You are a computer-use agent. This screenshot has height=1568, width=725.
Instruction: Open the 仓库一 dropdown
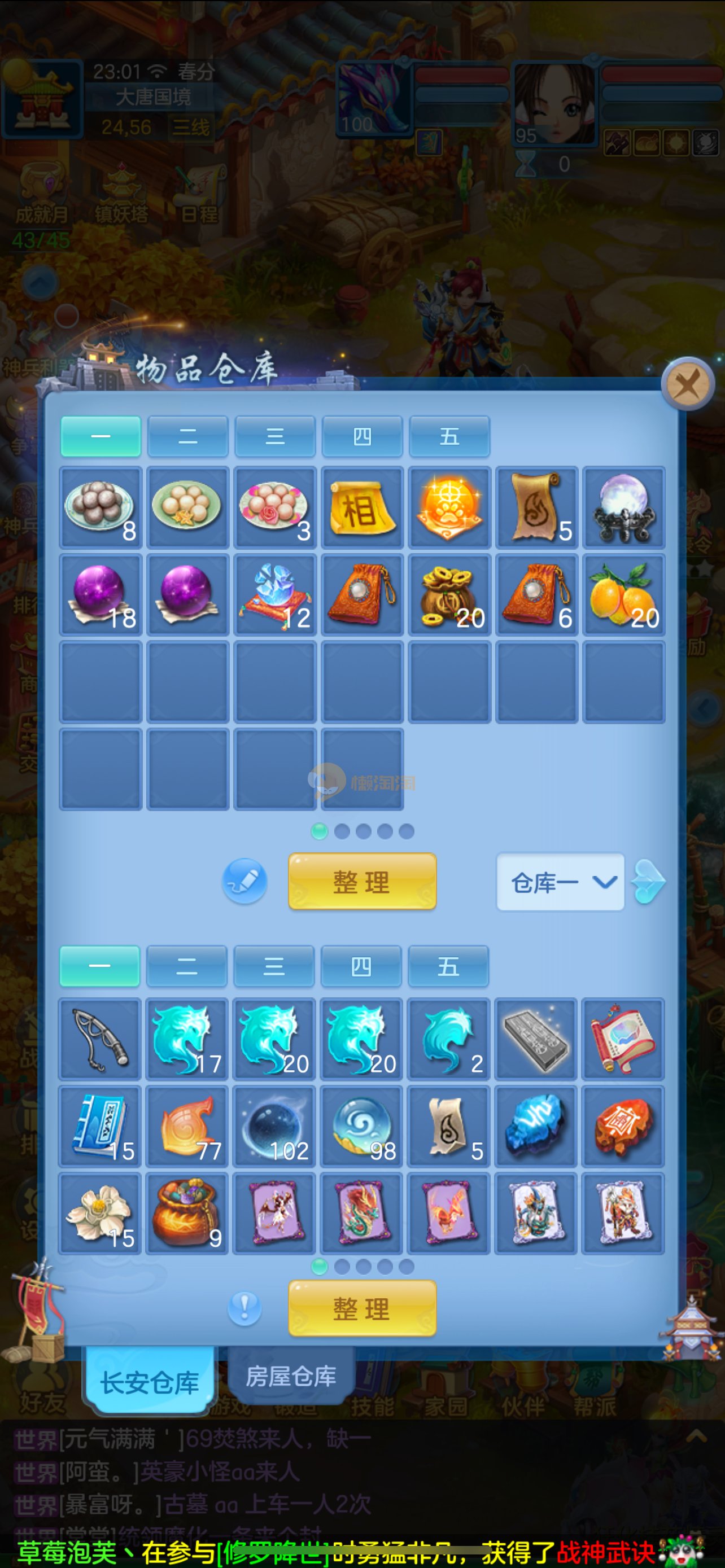point(560,882)
